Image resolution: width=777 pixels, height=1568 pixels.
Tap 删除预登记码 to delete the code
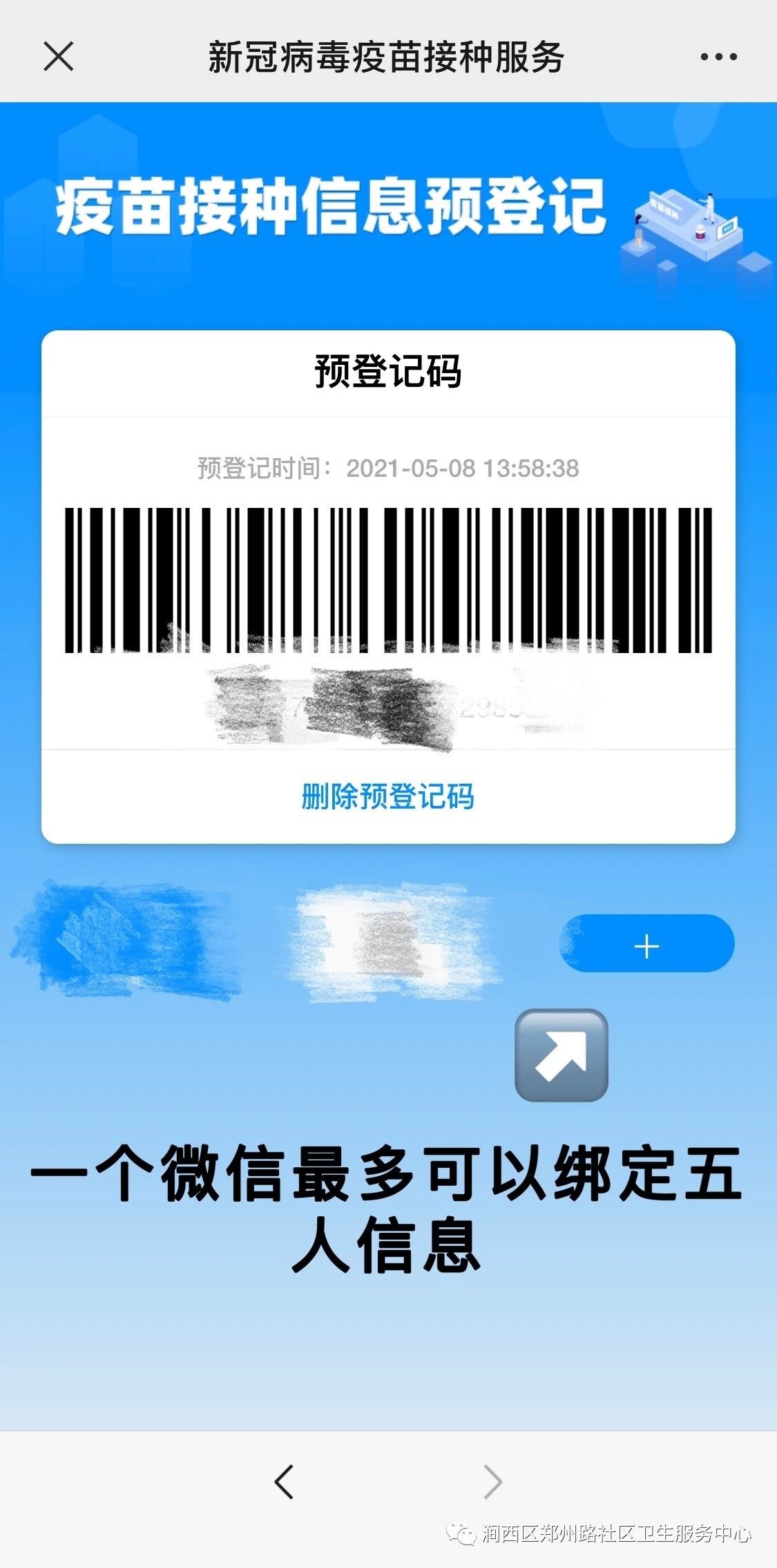[x=387, y=796]
